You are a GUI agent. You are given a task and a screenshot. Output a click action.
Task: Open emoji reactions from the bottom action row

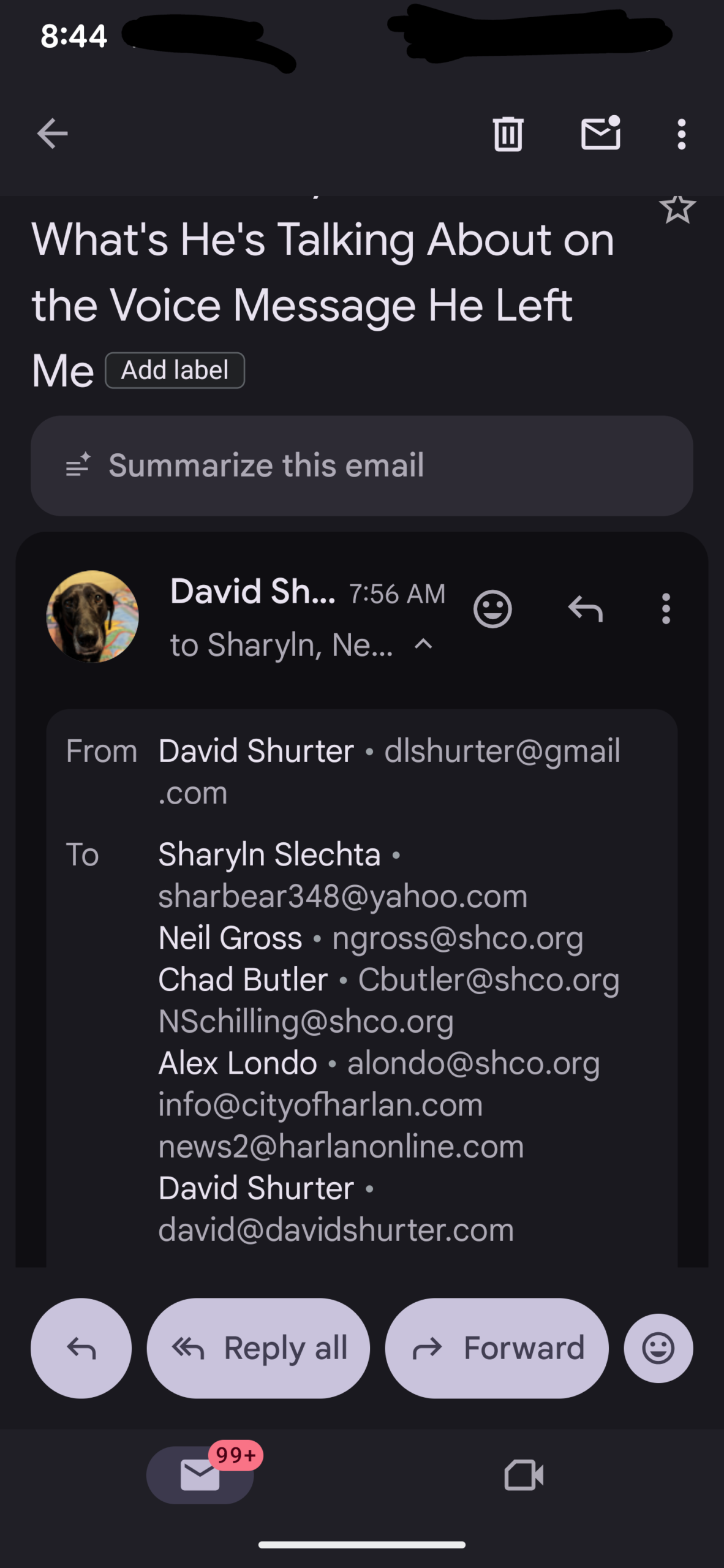coord(658,1348)
